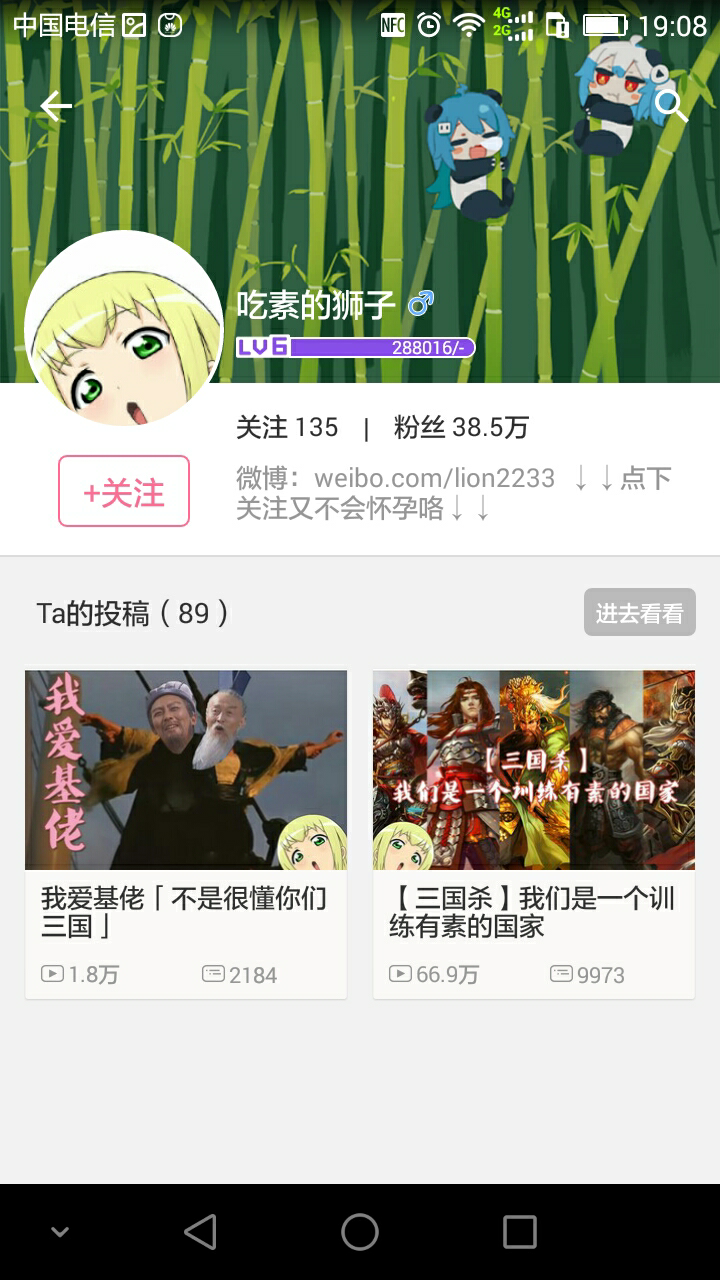Open the 三国杀 video thumbnail
720x1280 pixels.
(533, 769)
